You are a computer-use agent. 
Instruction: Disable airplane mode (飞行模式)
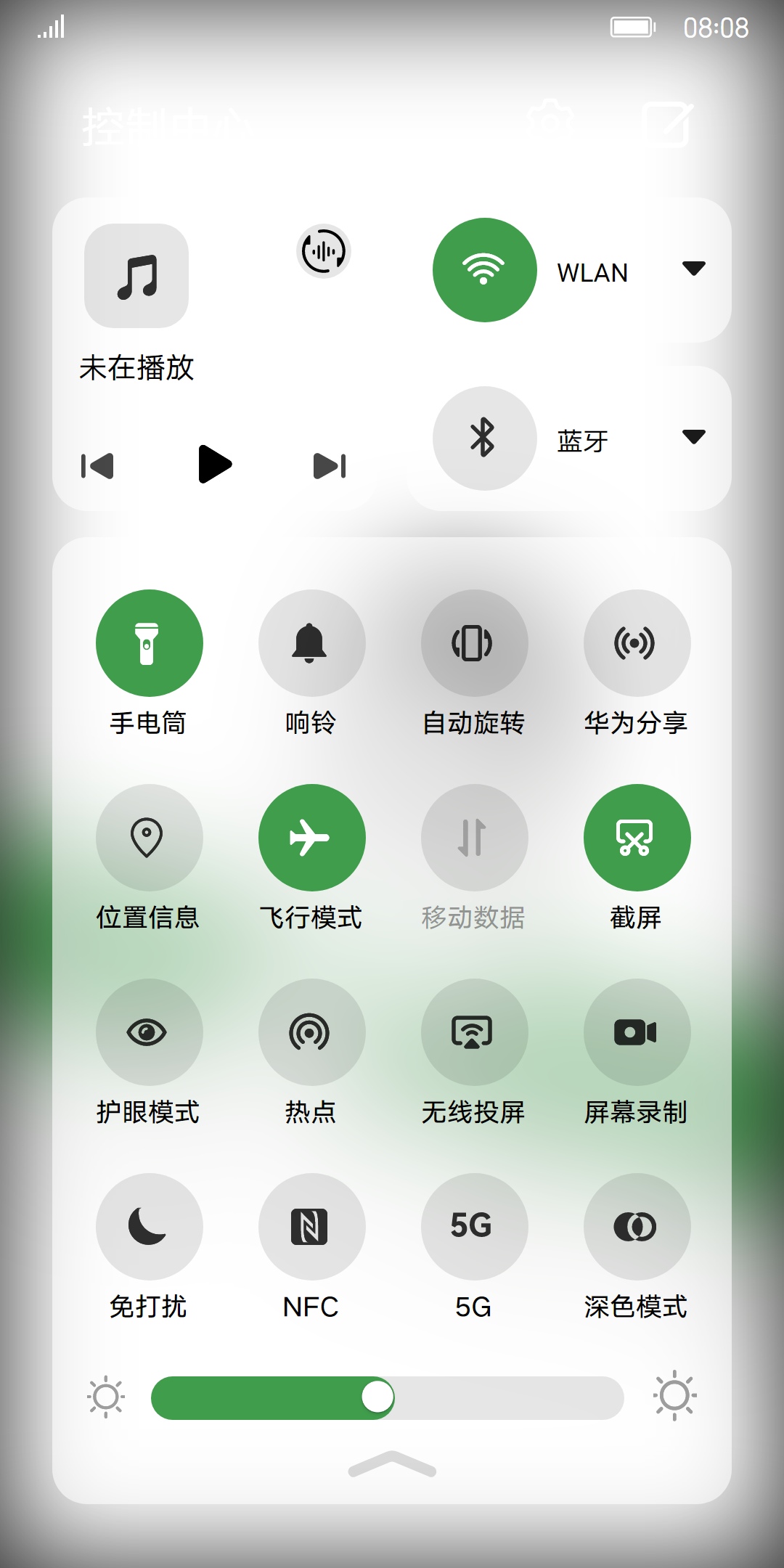[x=311, y=838]
